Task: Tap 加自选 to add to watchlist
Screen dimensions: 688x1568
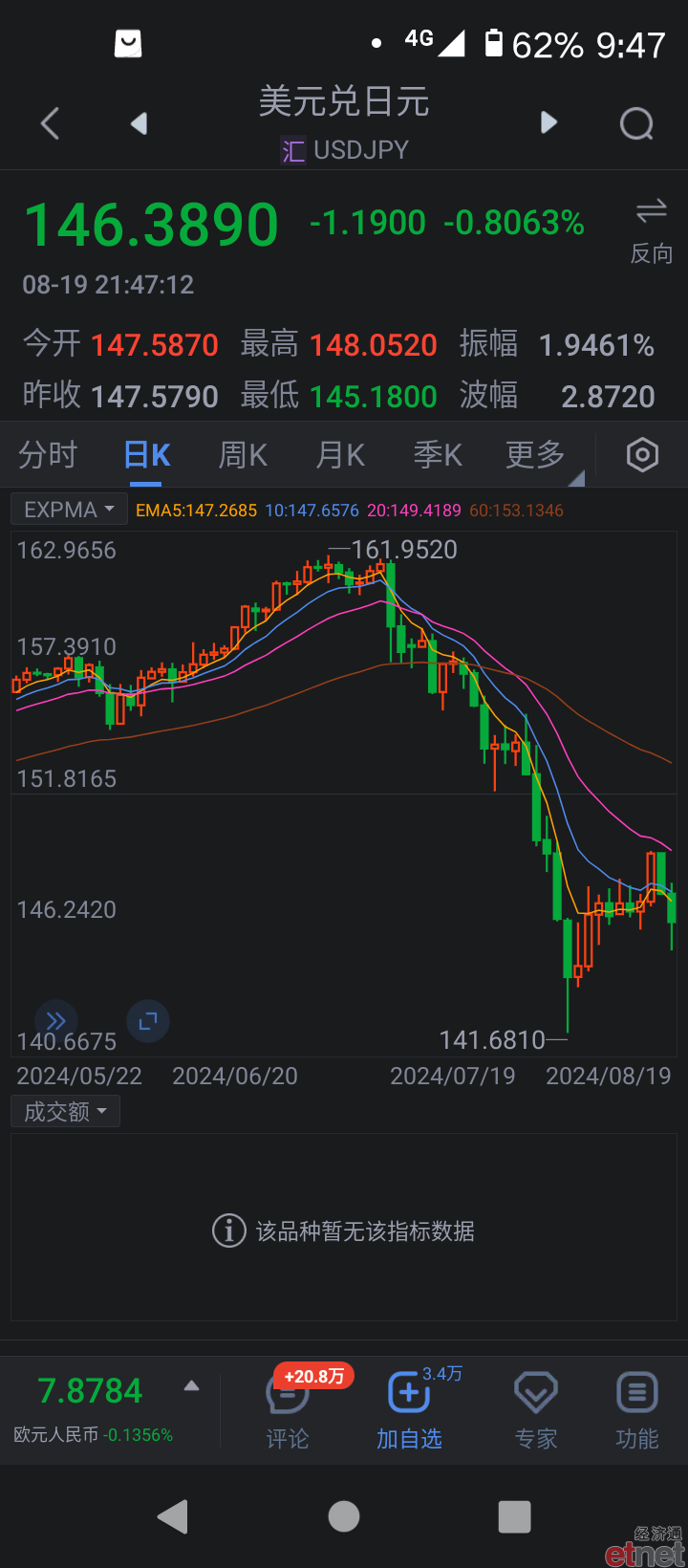Action: (409, 1408)
